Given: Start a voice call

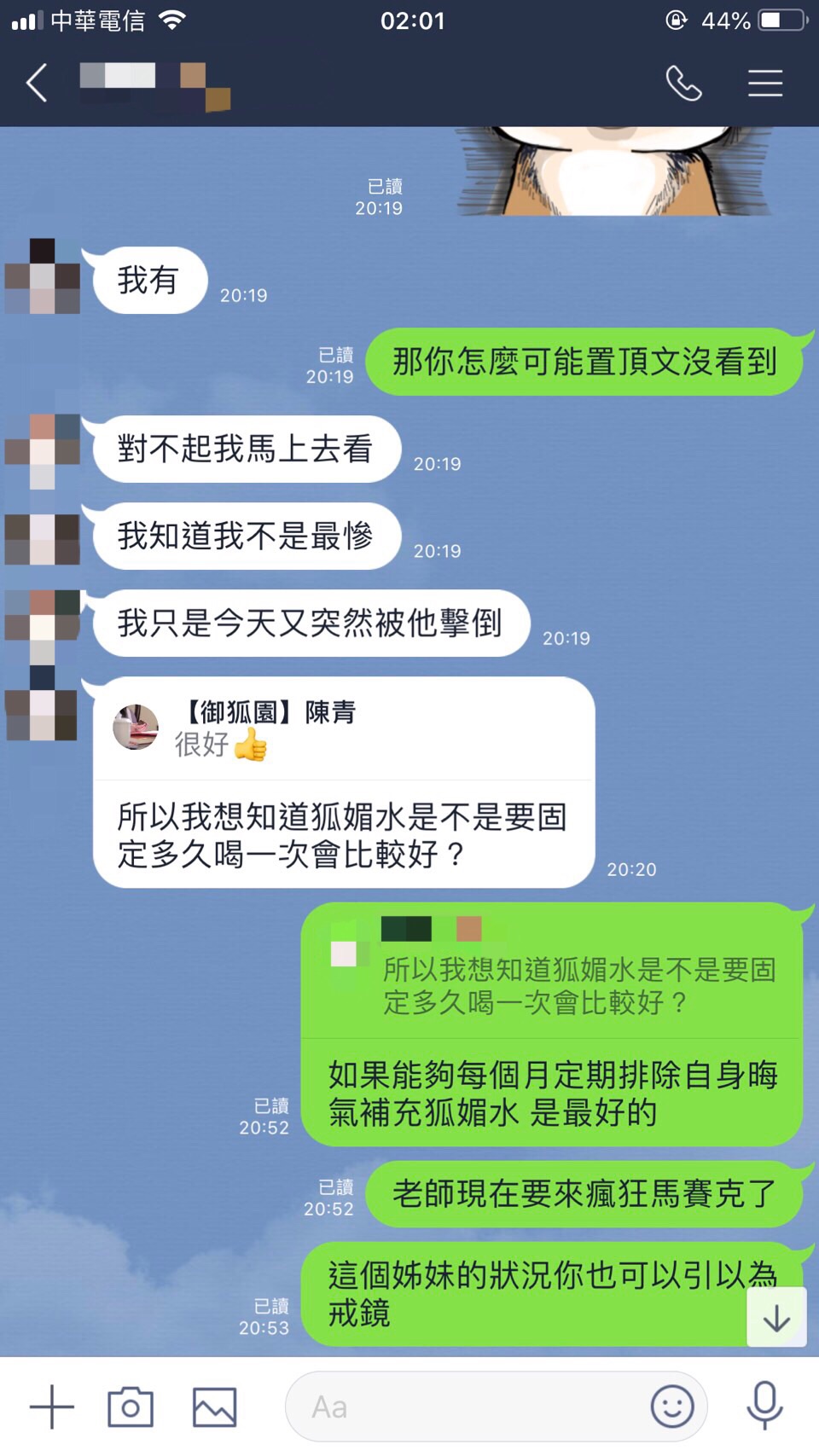Looking at the screenshot, I should [x=683, y=84].
